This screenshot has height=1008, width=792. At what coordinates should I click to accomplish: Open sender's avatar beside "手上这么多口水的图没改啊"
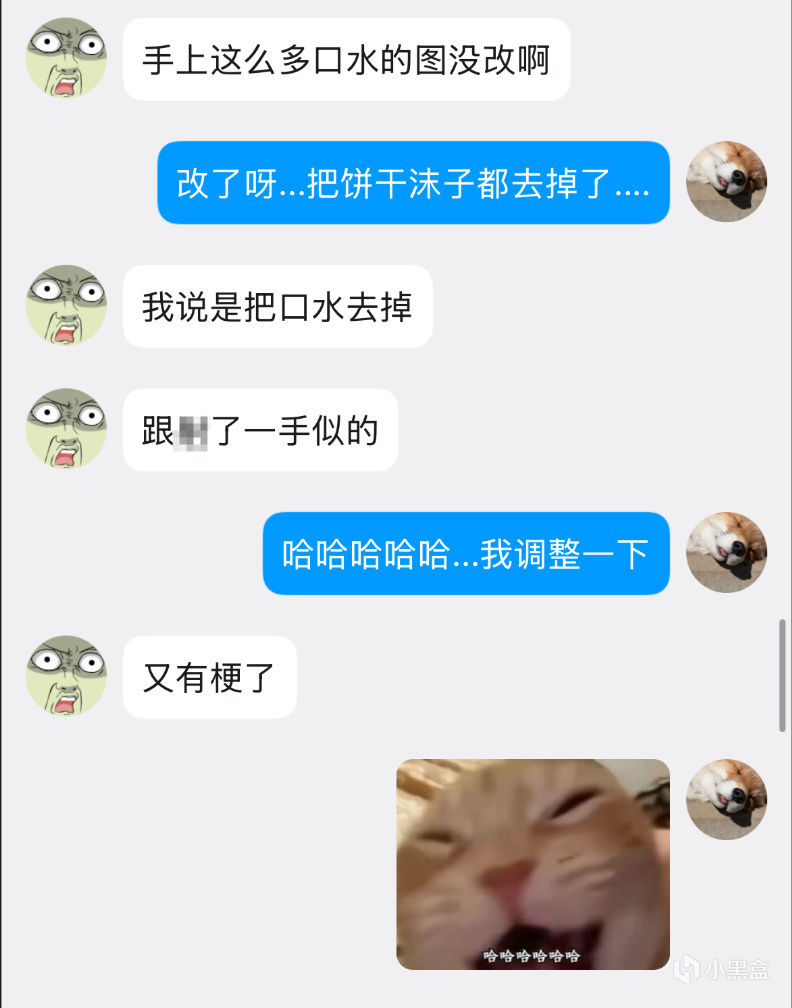point(66,58)
